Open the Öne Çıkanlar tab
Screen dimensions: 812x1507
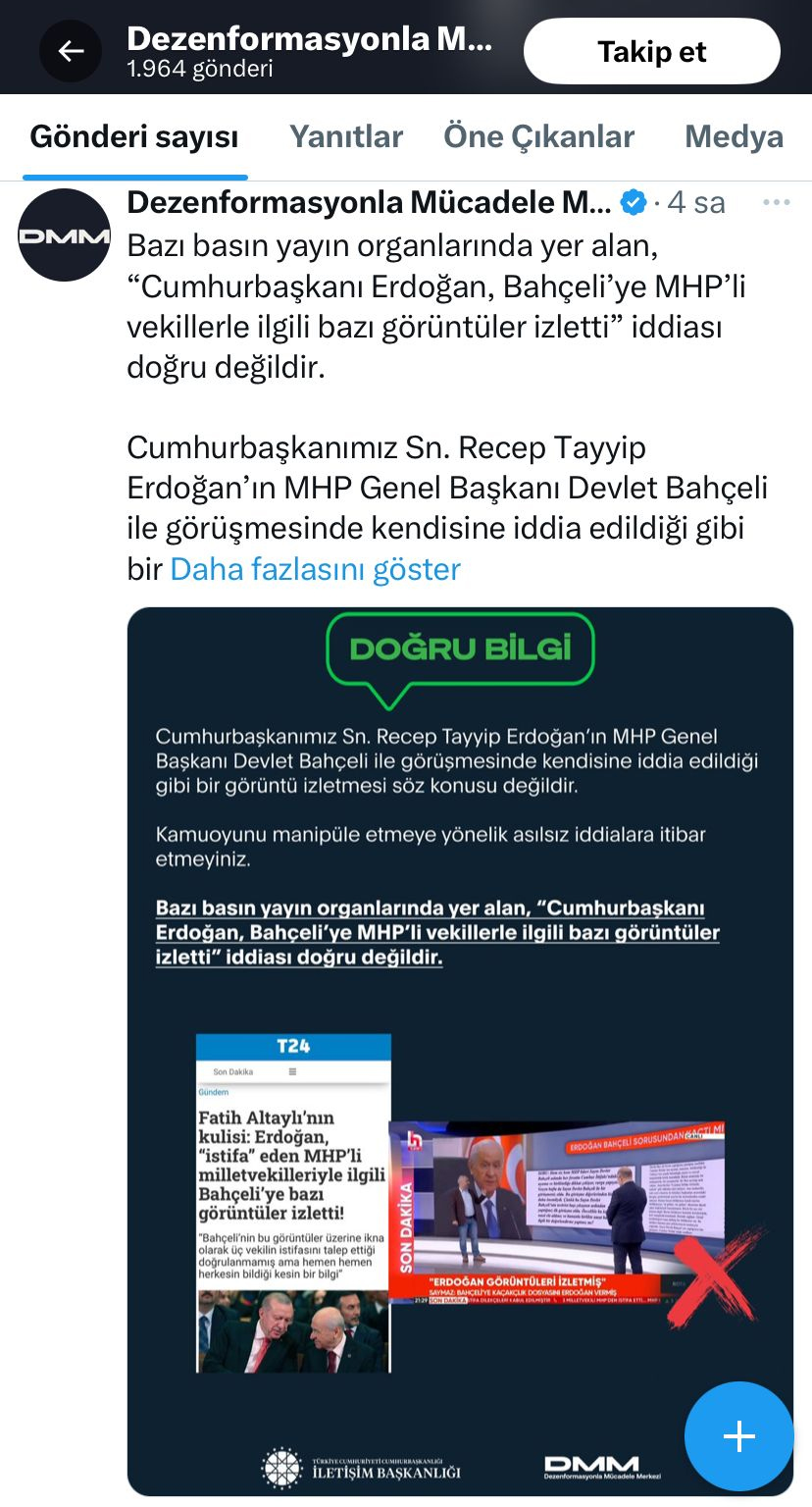click(539, 136)
